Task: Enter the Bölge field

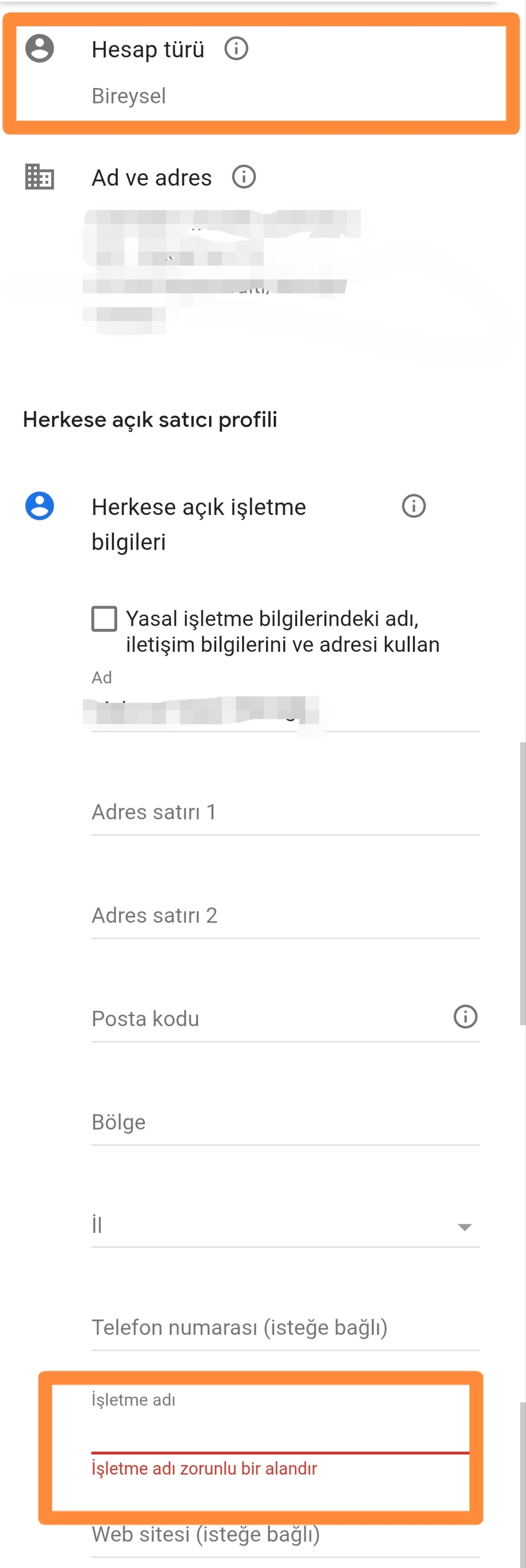Action: (x=286, y=1122)
